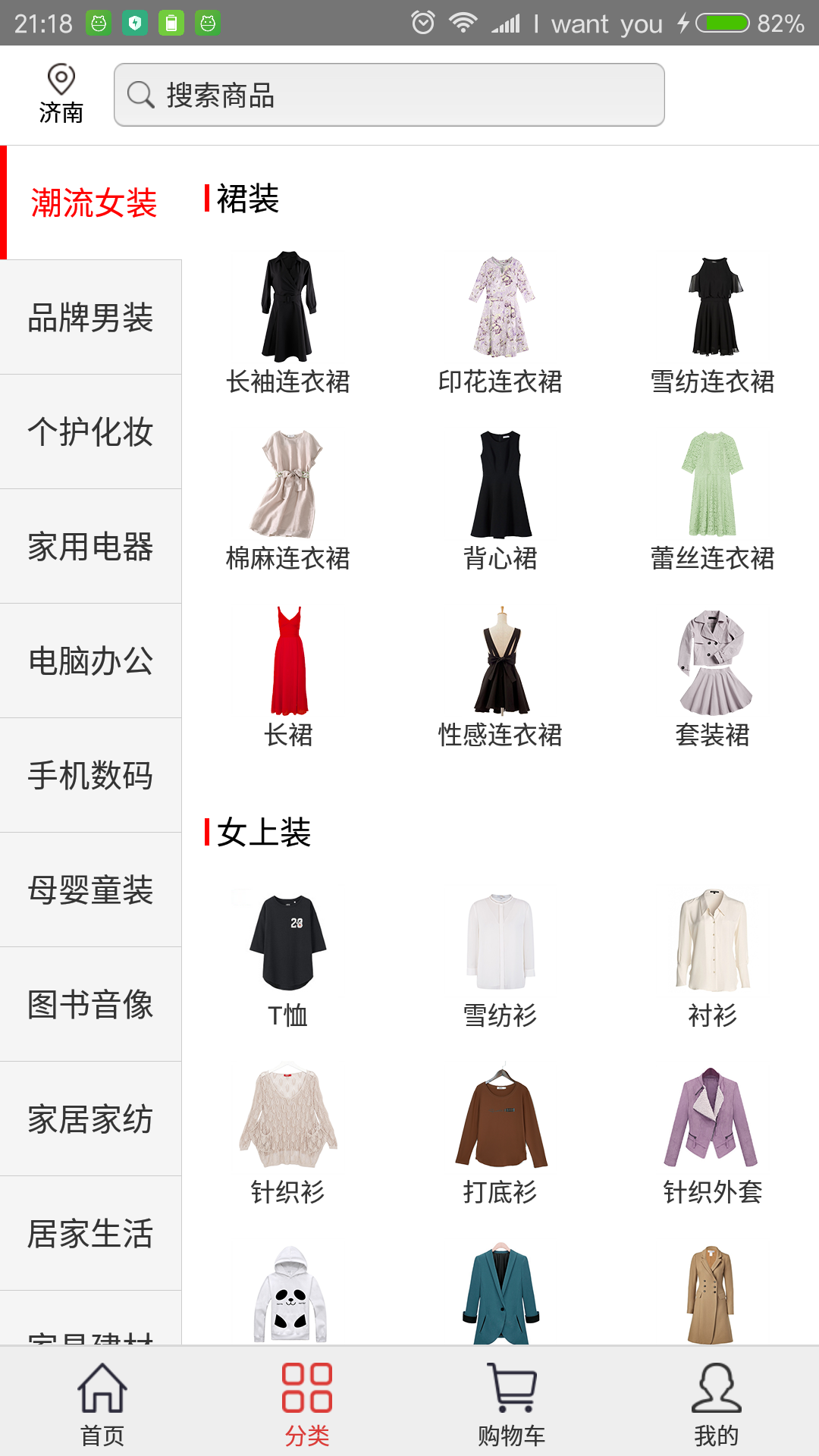The height and width of the screenshot is (1456, 819).
Task: Select 手机数码 in the sidebar
Action: pyautogui.click(x=91, y=776)
